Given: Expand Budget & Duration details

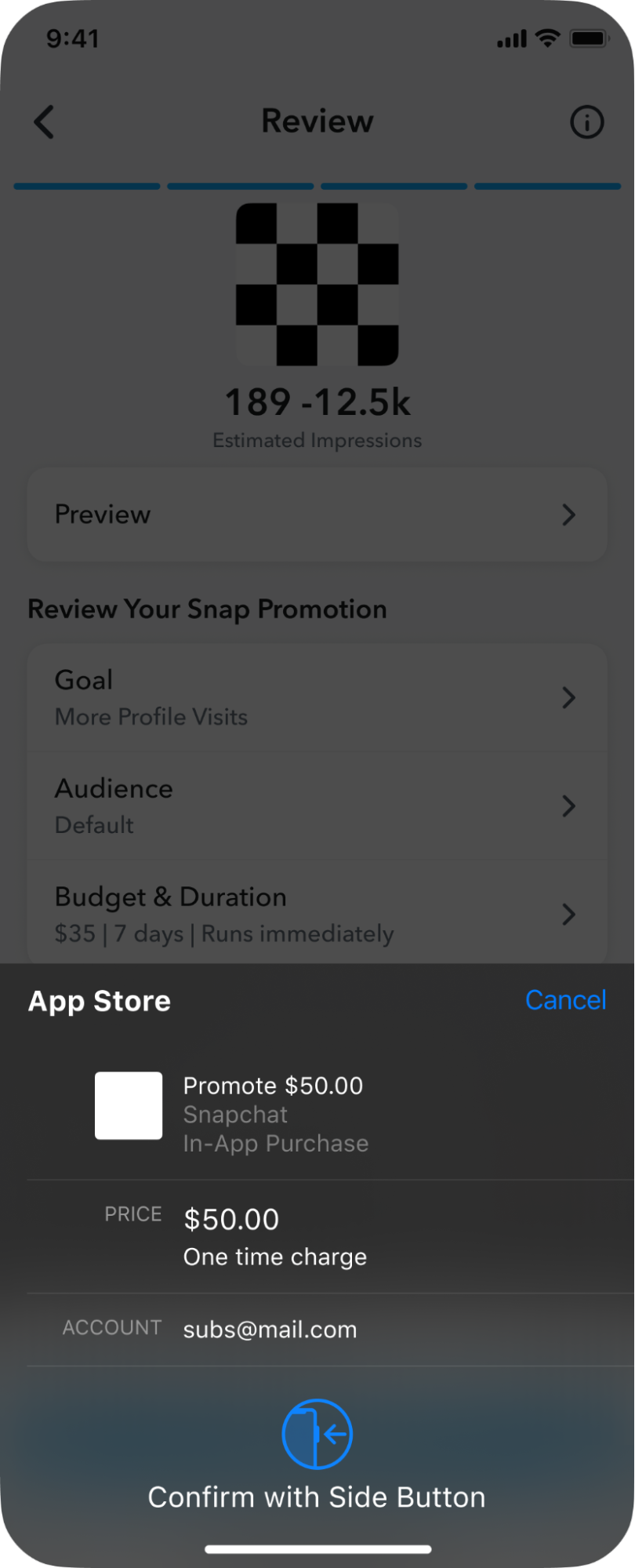Looking at the screenshot, I should click(x=317, y=913).
